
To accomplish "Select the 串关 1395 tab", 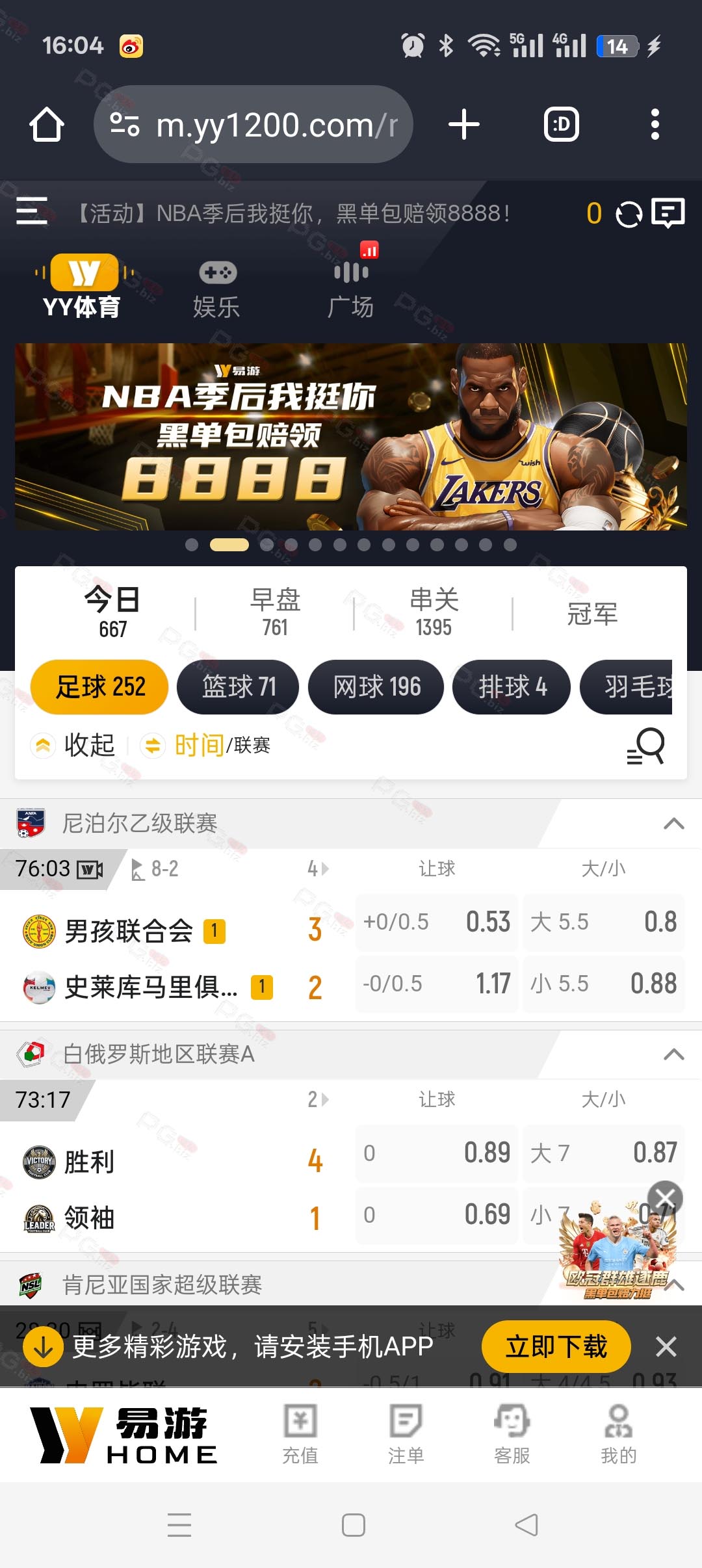I will (x=434, y=612).
